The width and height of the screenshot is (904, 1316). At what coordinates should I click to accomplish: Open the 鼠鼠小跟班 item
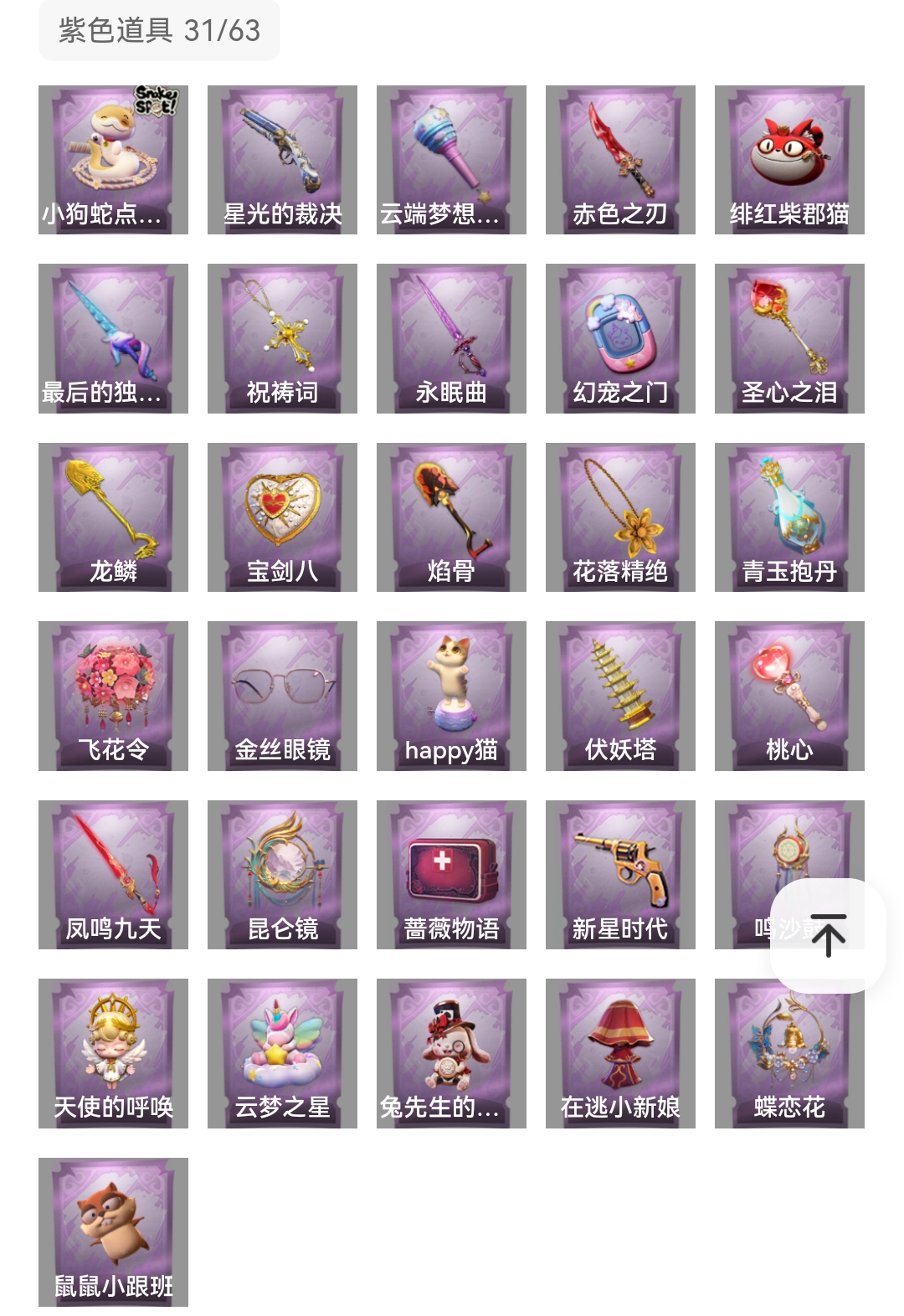pyautogui.click(x=113, y=1232)
